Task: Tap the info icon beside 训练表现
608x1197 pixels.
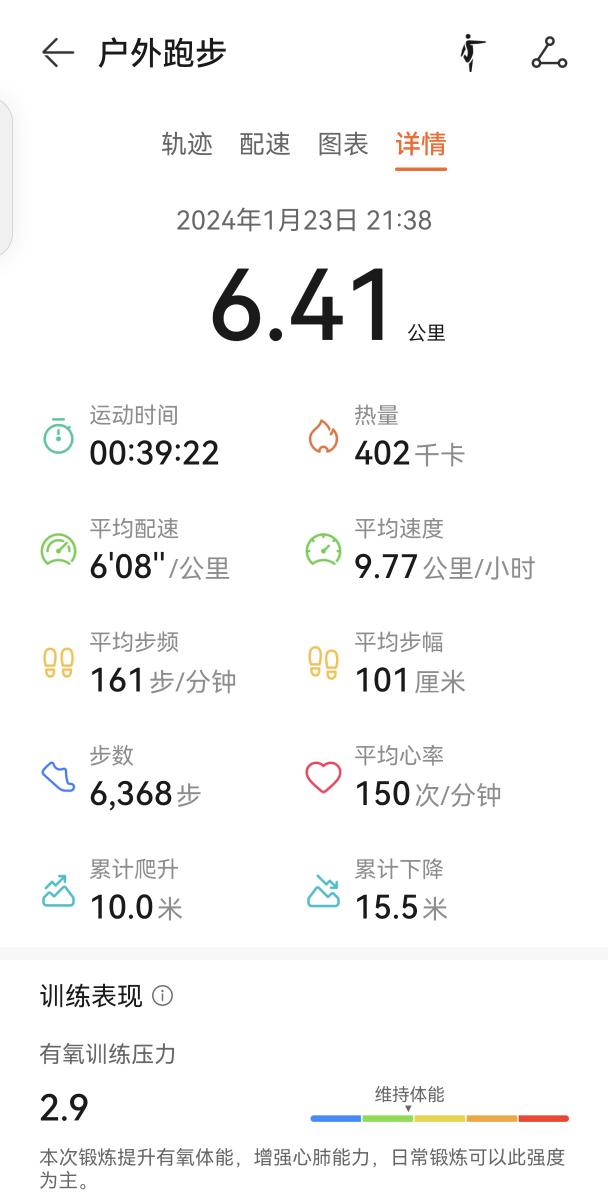Action: point(163,995)
